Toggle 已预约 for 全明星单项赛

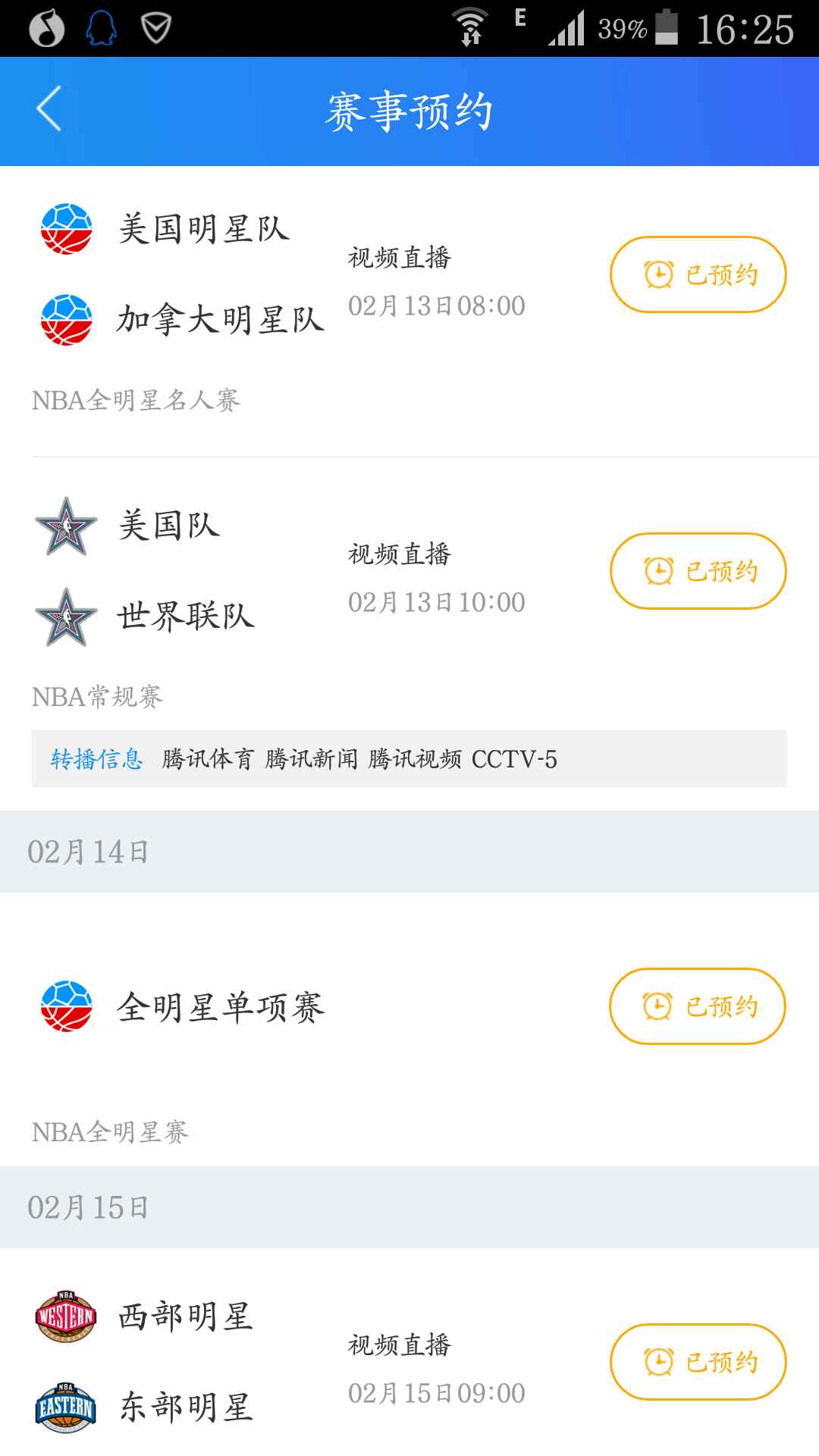click(697, 1006)
